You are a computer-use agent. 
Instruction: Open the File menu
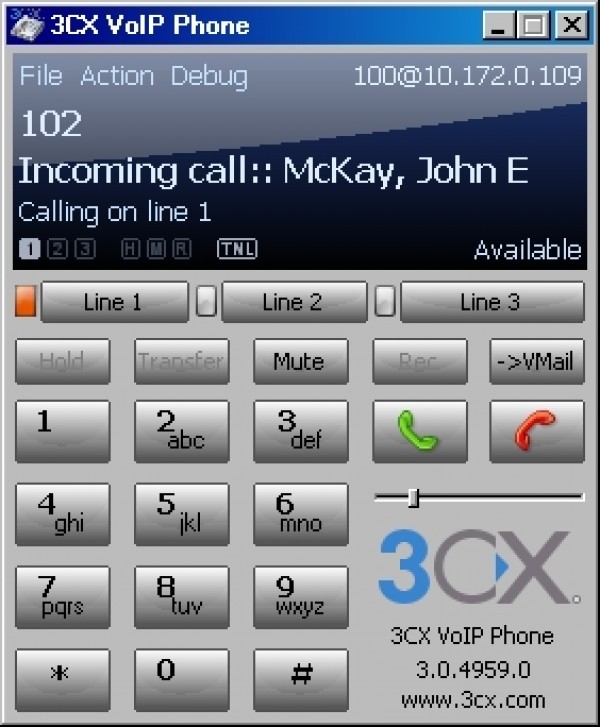tap(41, 76)
